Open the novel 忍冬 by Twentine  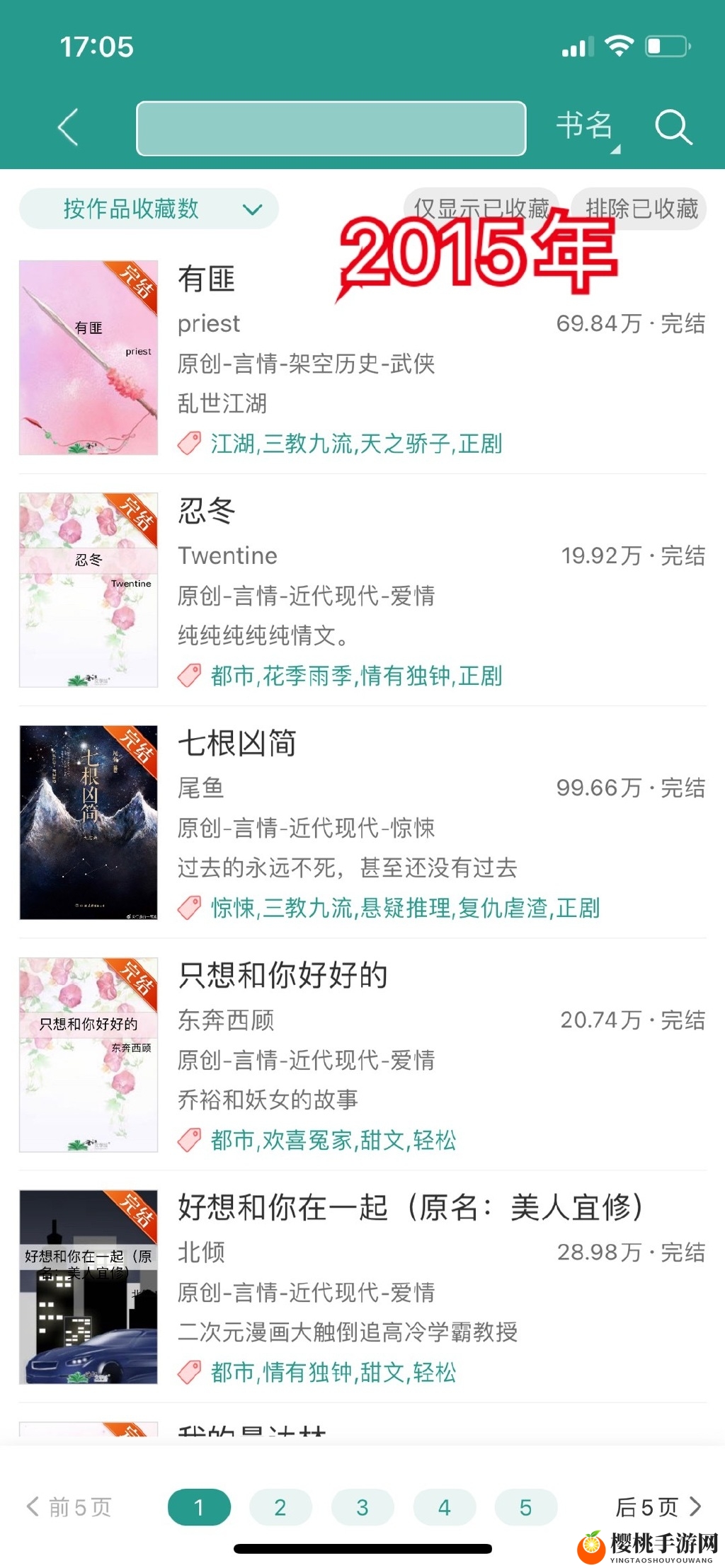pos(205,511)
